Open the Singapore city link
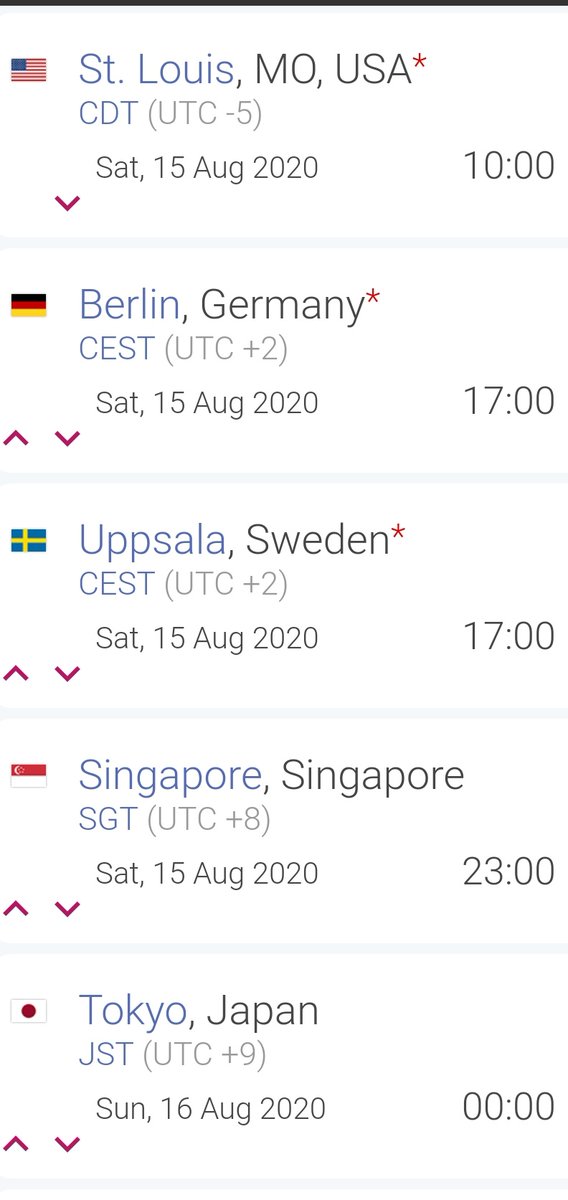Image resolution: width=568 pixels, height=1200 pixels. [170, 775]
